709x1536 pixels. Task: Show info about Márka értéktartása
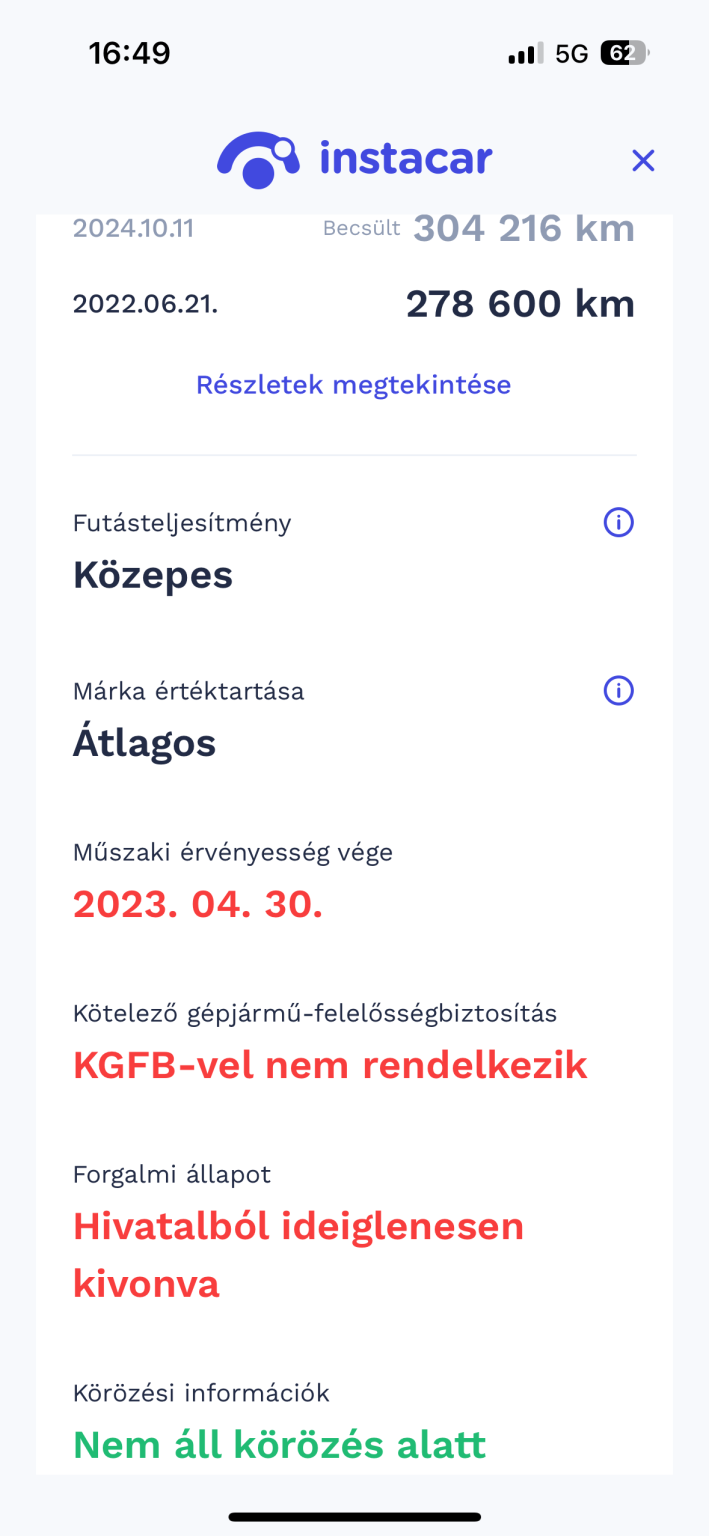tap(618, 691)
